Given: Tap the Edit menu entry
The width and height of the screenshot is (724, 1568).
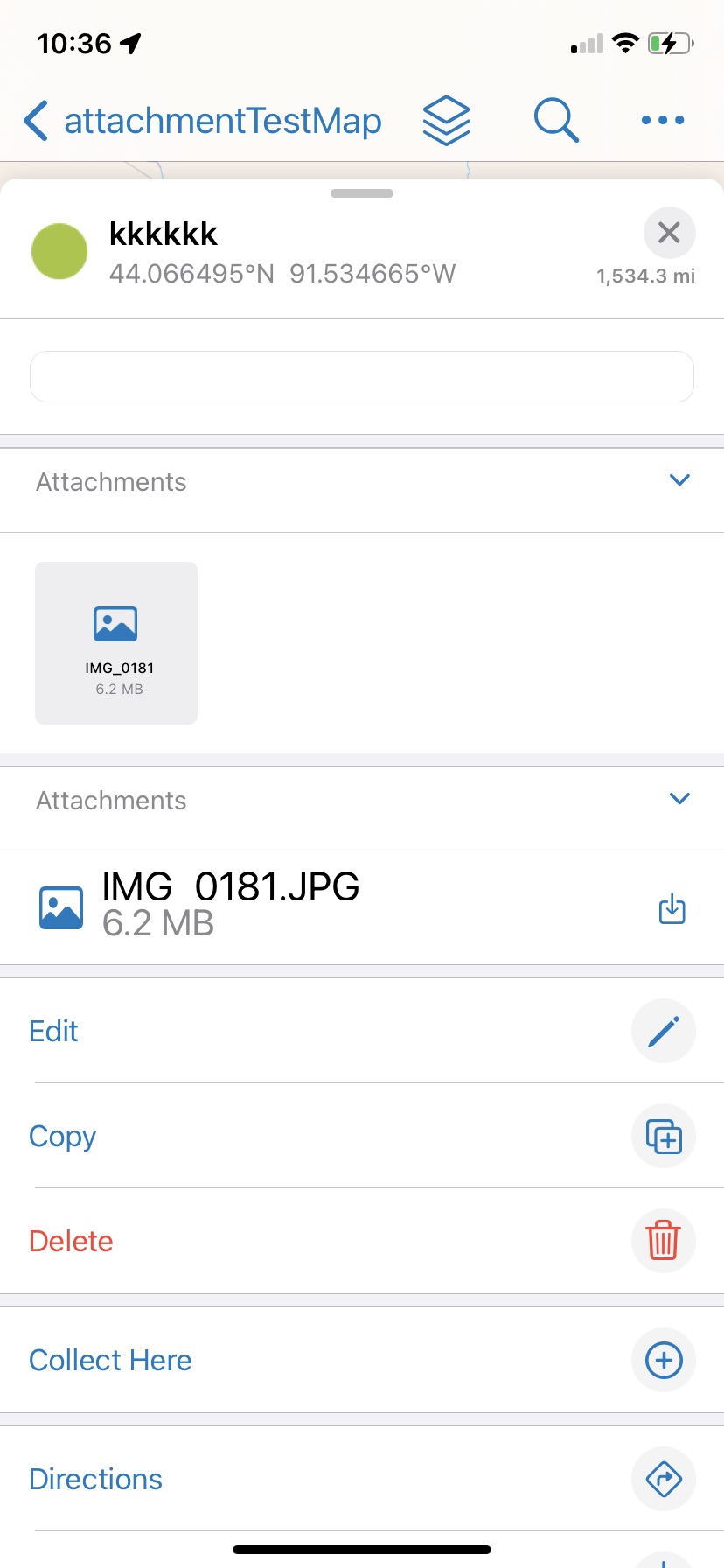Looking at the screenshot, I should tap(53, 1031).
